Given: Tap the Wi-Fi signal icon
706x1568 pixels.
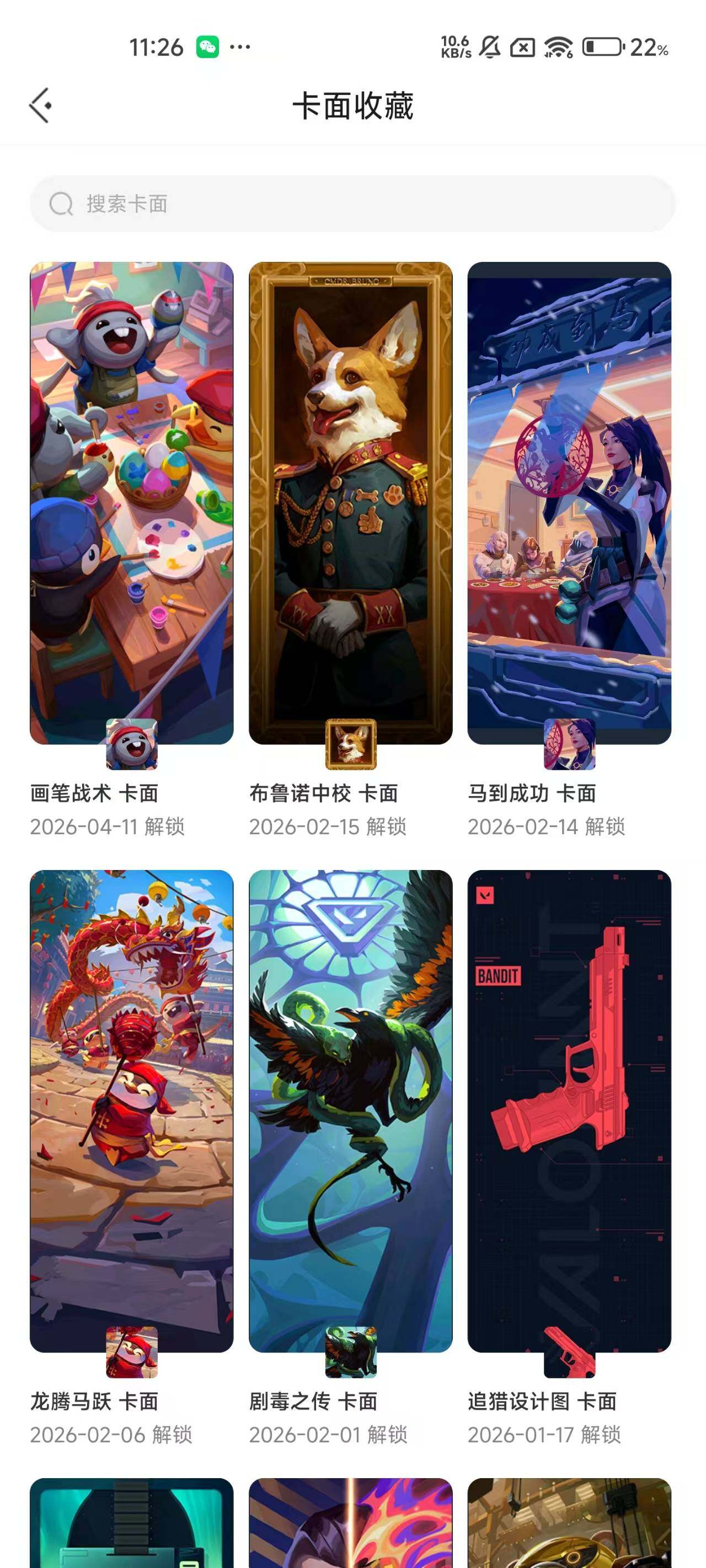Looking at the screenshot, I should coord(558,46).
